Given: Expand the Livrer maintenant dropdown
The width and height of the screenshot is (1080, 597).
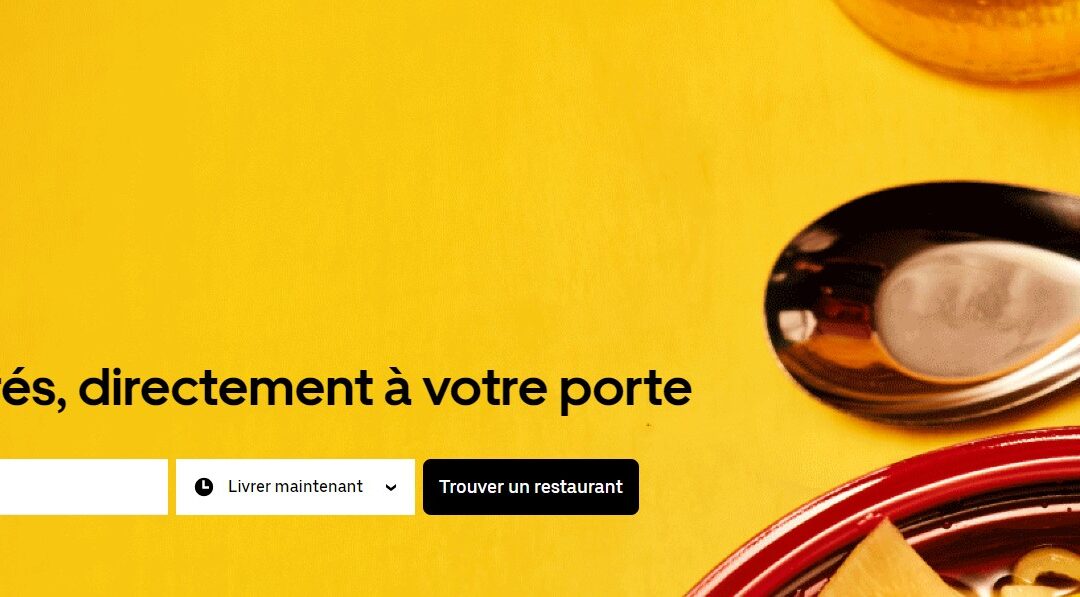Looking at the screenshot, I should click(295, 487).
